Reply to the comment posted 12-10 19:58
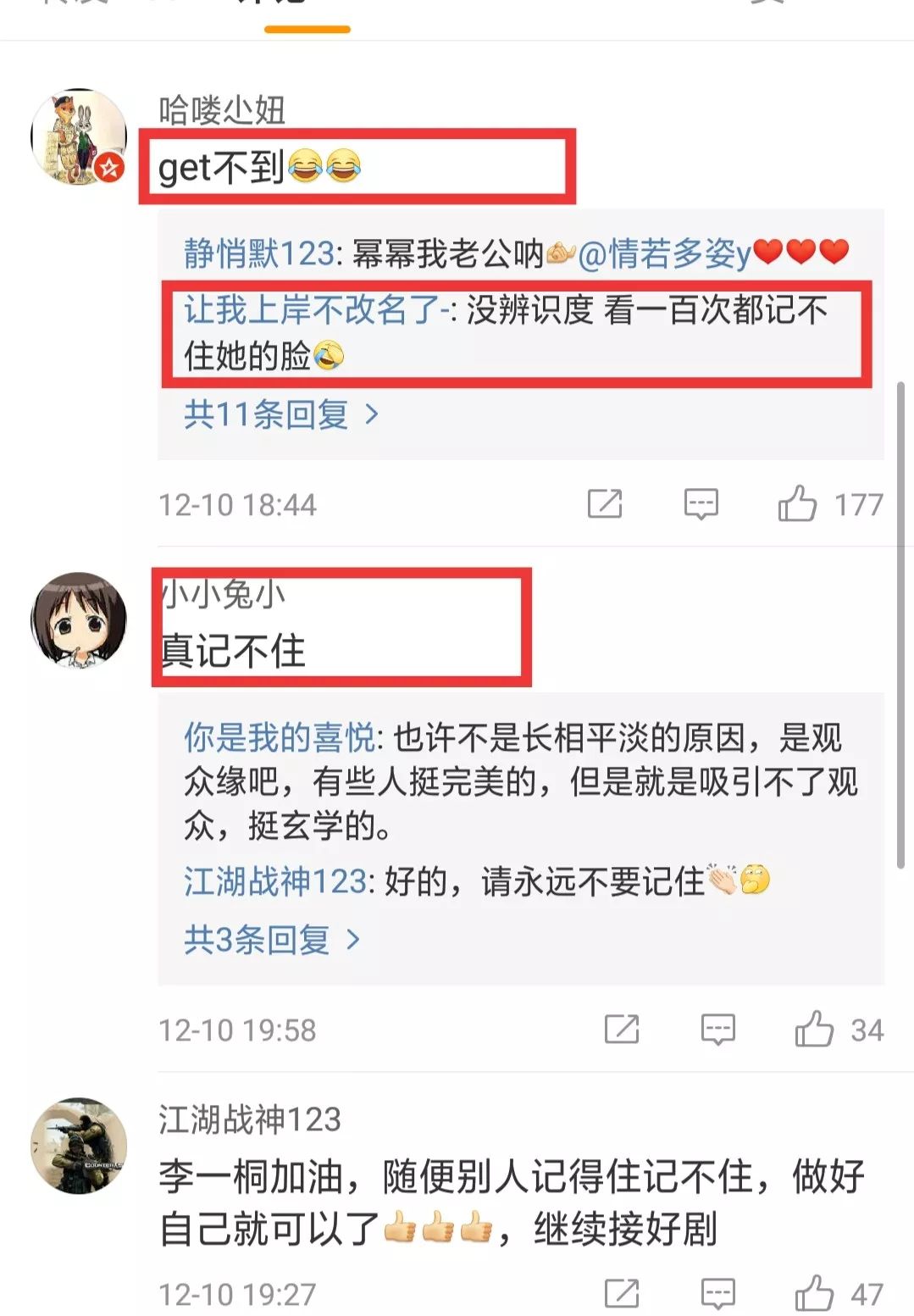The width and height of the screenshot is (914, 1316). [x=717, y=1030]
